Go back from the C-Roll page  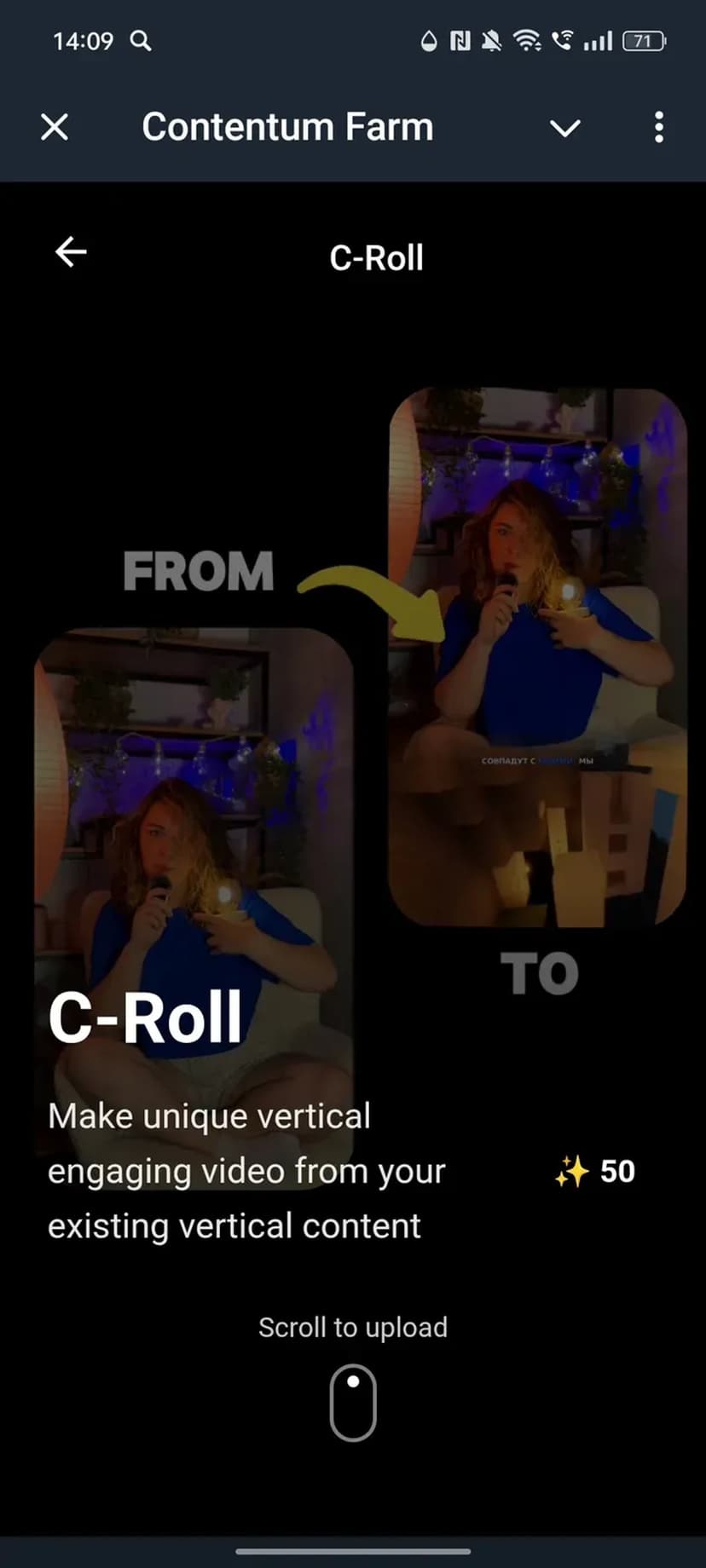point(71,252)
